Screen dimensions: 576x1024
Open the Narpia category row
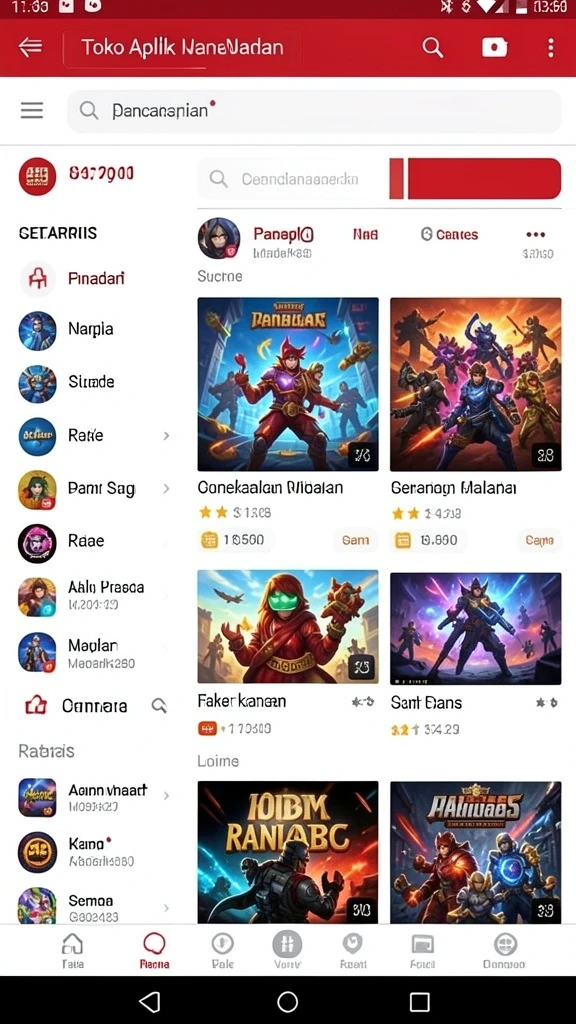click(x=95, y=329)
